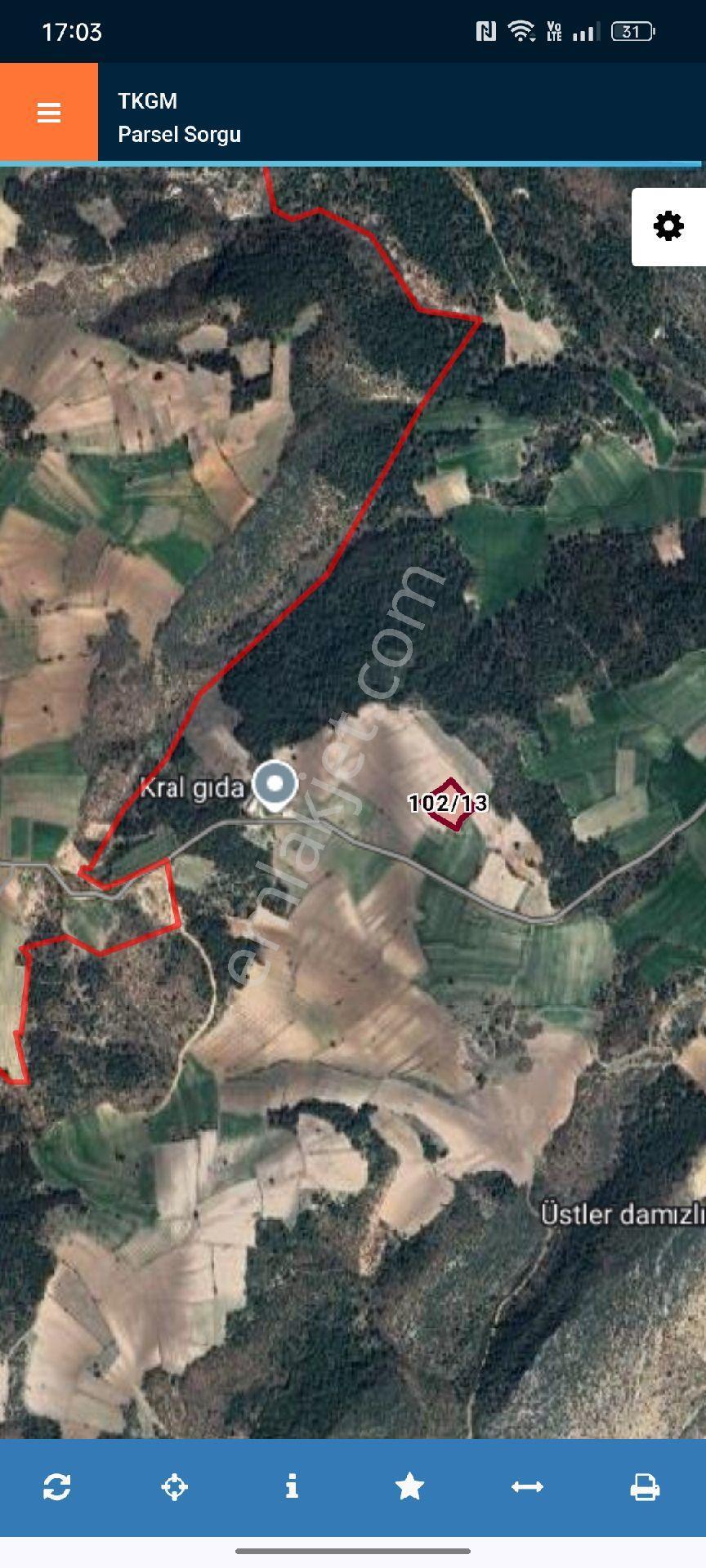This screenshot has width=706, height=1568.
Task: Open the hamburger menu
Action: tap(49, 112)
